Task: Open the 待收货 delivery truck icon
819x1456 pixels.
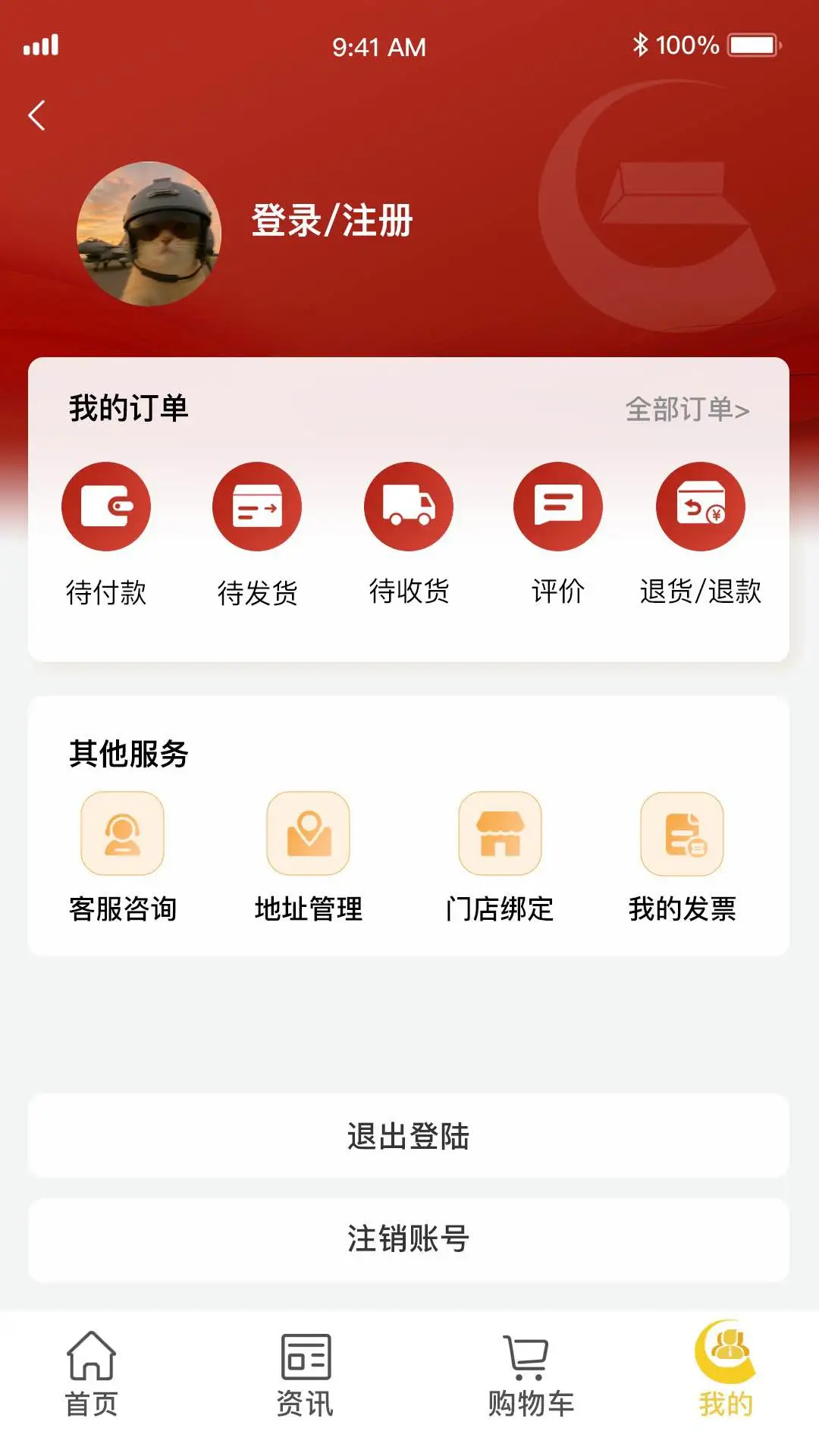Action: click(x=408, y=505)
